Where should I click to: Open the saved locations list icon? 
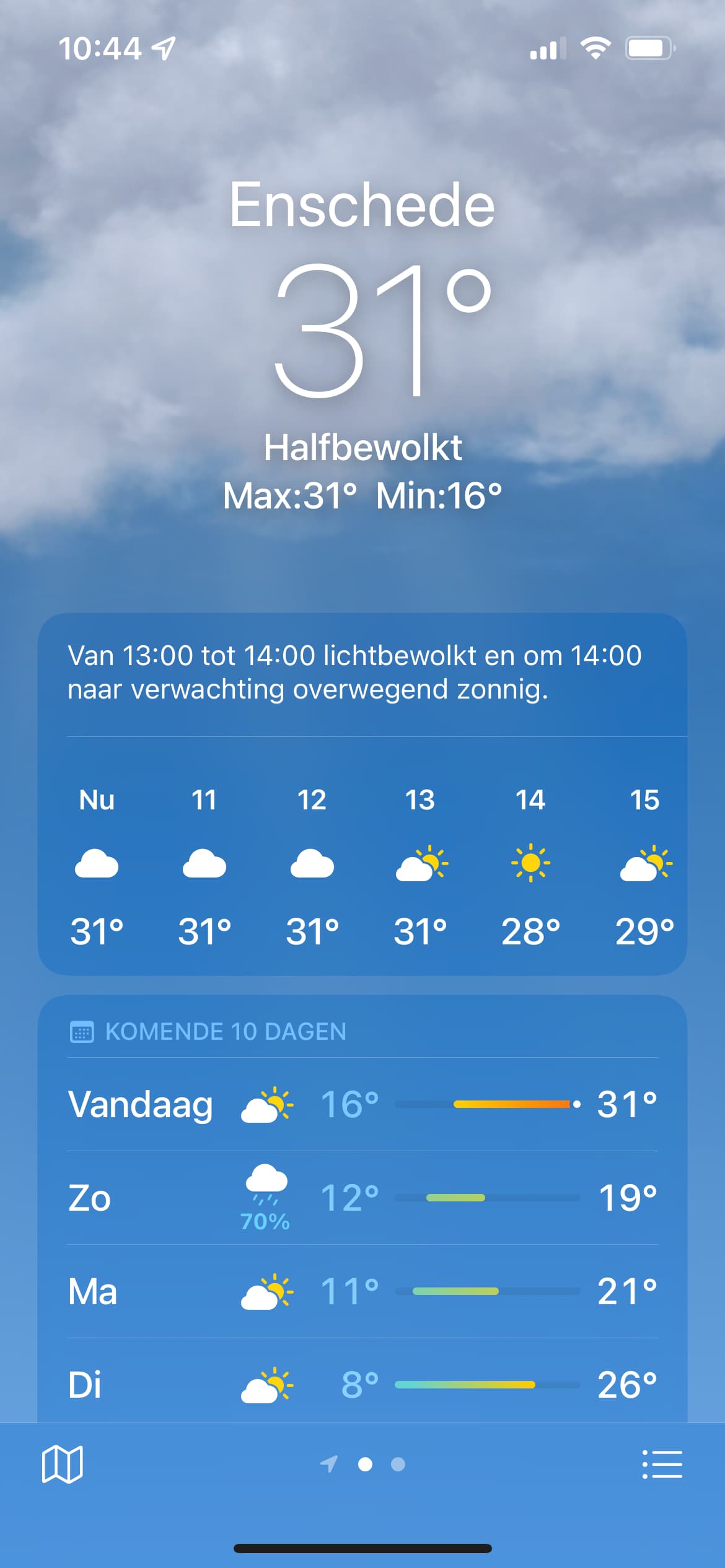[x=662, y=1464]
